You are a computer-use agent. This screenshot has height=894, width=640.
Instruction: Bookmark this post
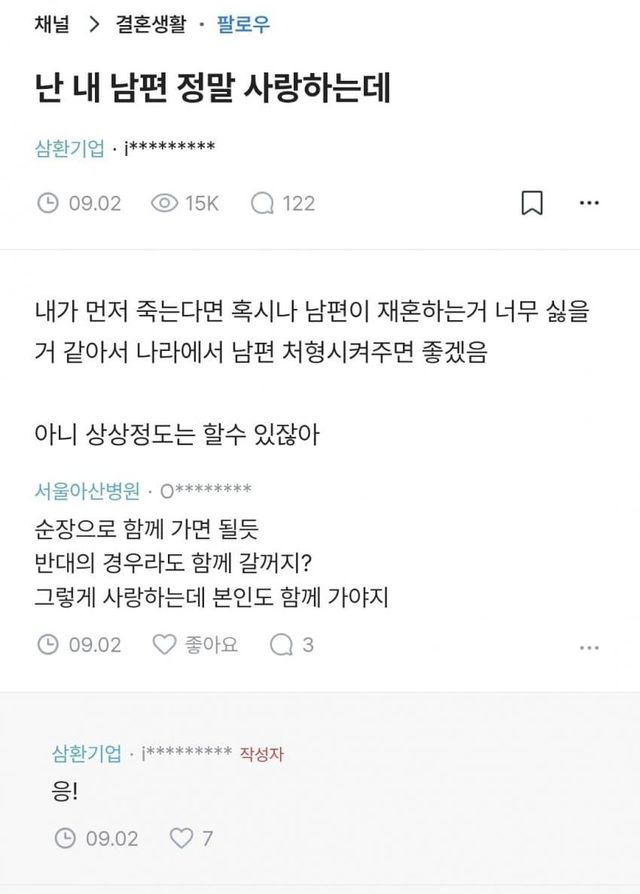click(x=532, y=203)
